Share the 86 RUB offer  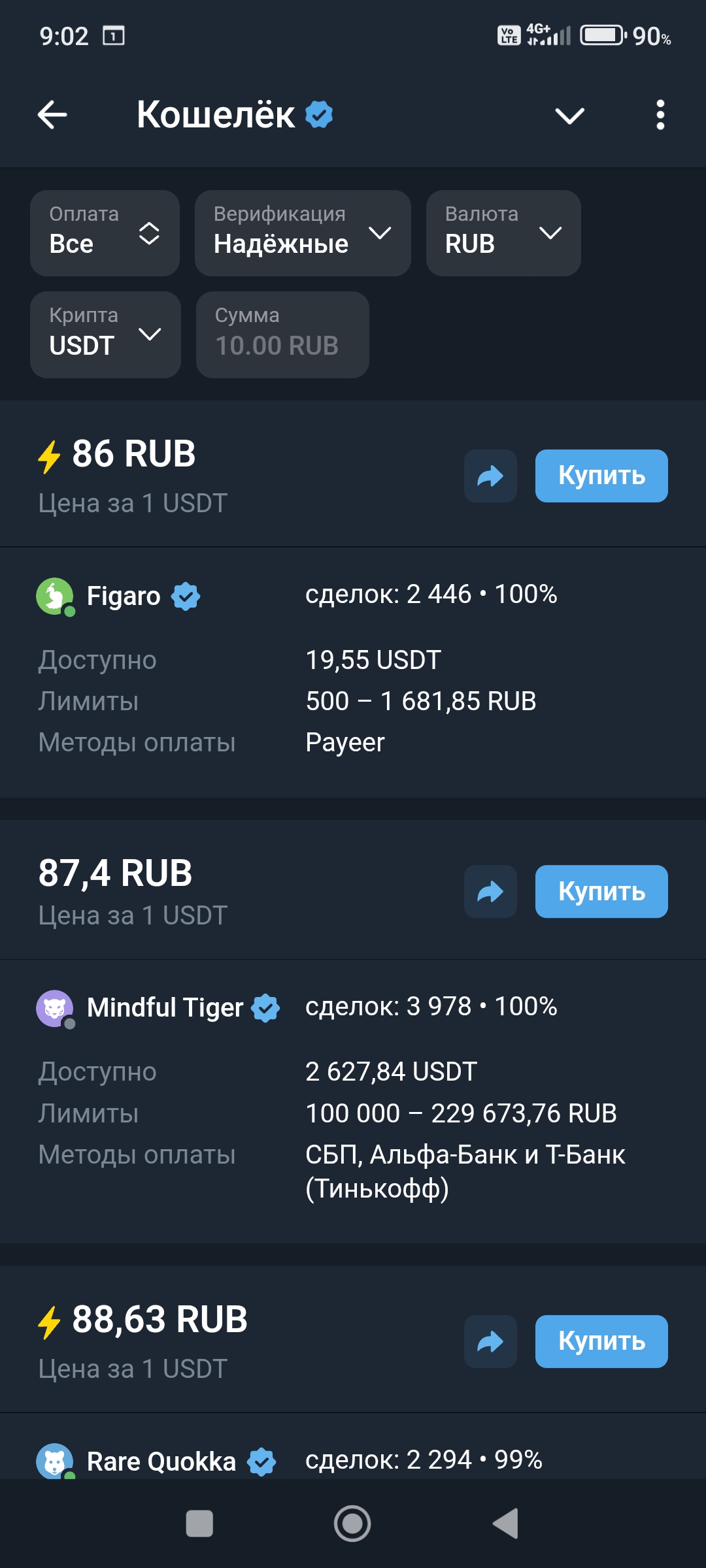(490, 476)
